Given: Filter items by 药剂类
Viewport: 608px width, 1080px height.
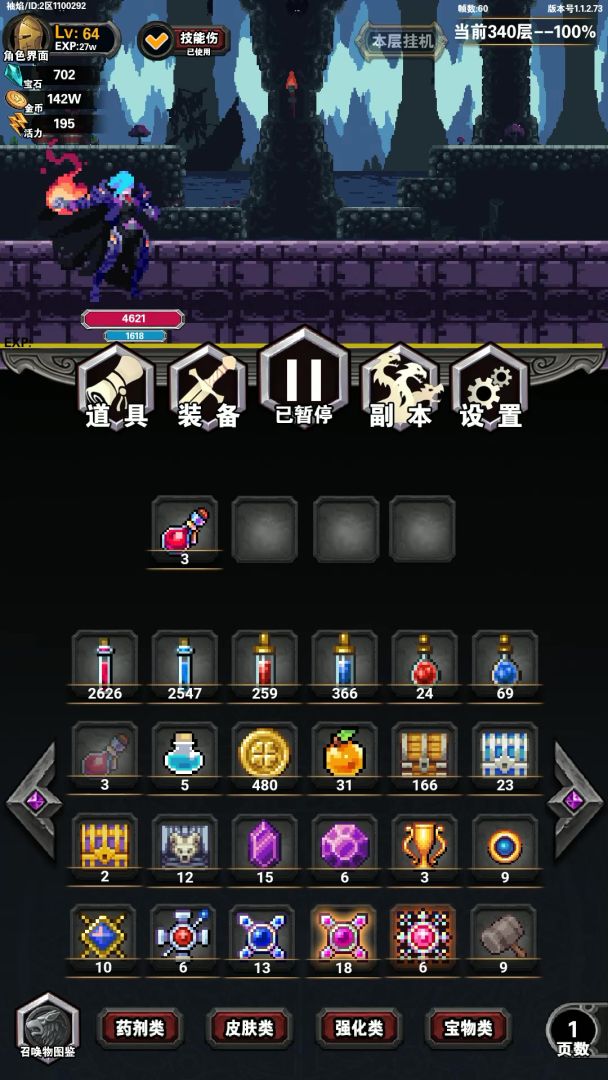Looking at the screenshot, I should point(140,1027).
